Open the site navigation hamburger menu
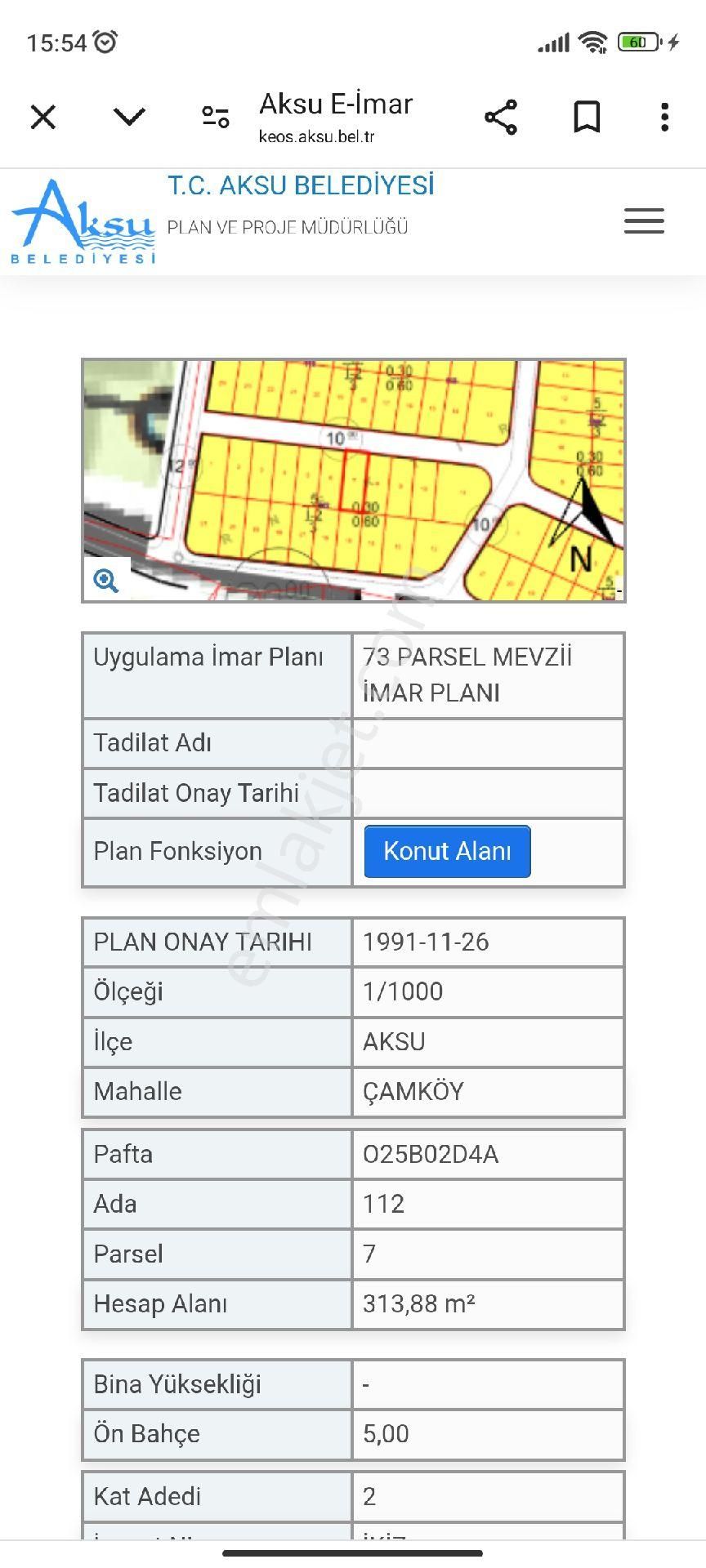This screenshot has height=1568, width=706. coord(644,221)
